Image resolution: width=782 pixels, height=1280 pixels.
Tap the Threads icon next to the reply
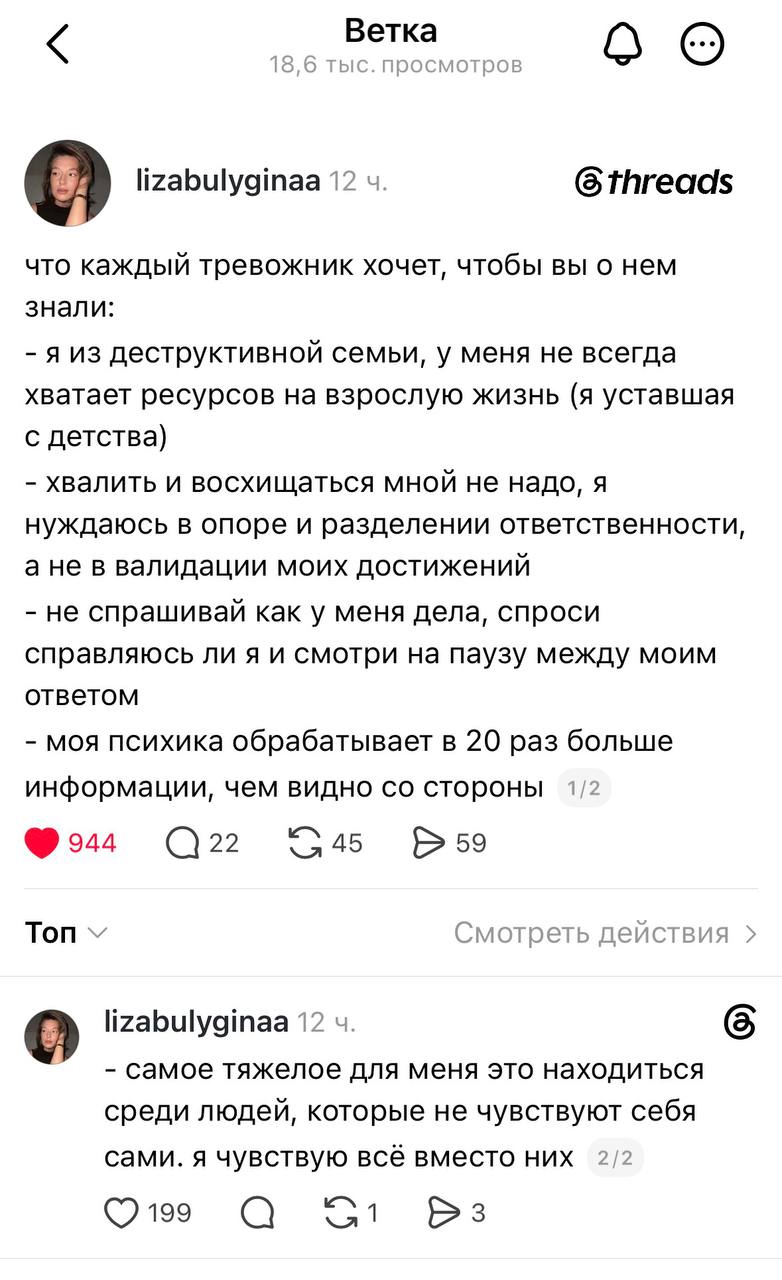click(739, 1023)
